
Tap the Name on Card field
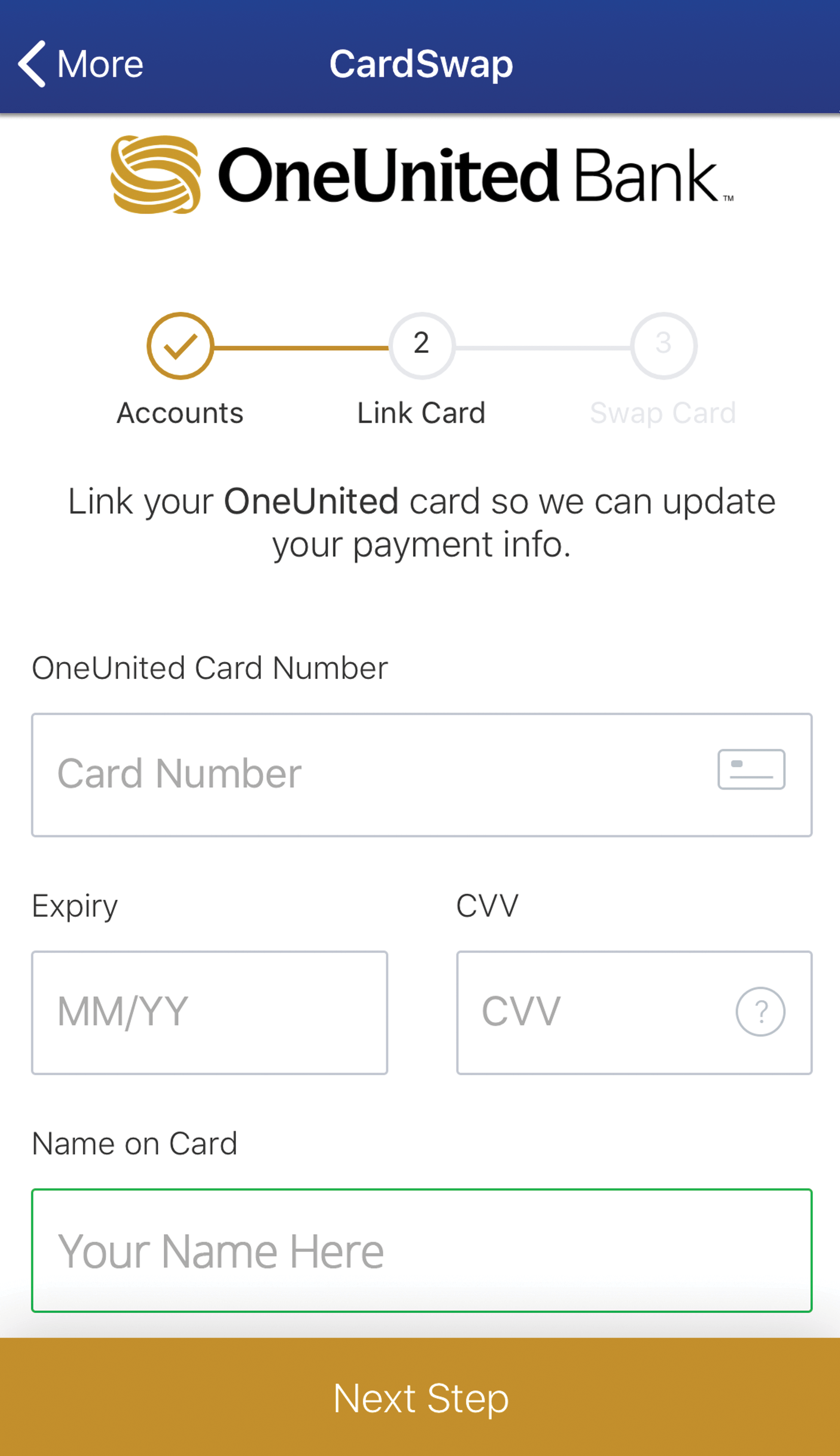tap(421, 1250)
